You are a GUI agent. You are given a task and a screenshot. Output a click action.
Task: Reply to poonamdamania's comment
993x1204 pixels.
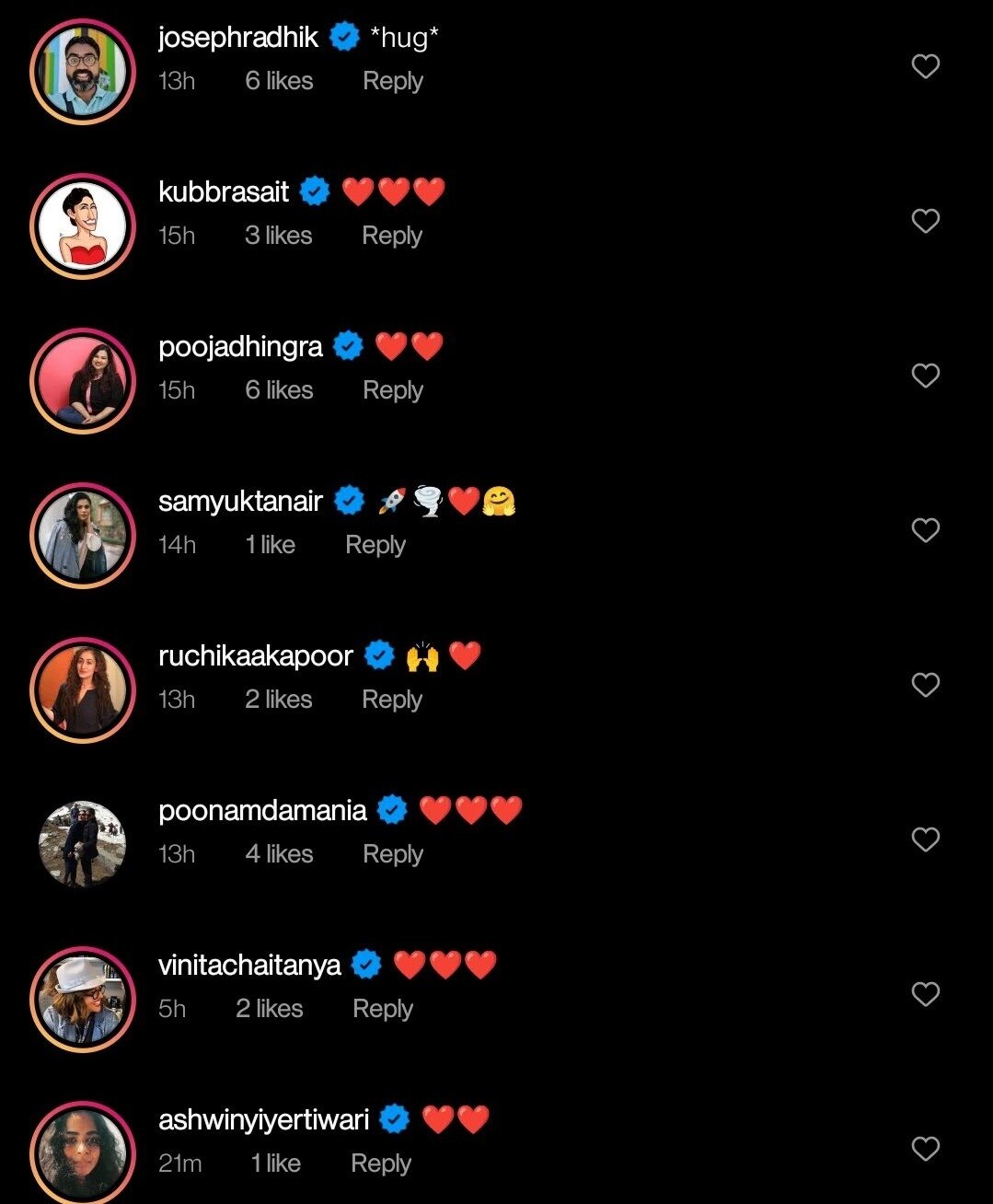pos(393,854)
